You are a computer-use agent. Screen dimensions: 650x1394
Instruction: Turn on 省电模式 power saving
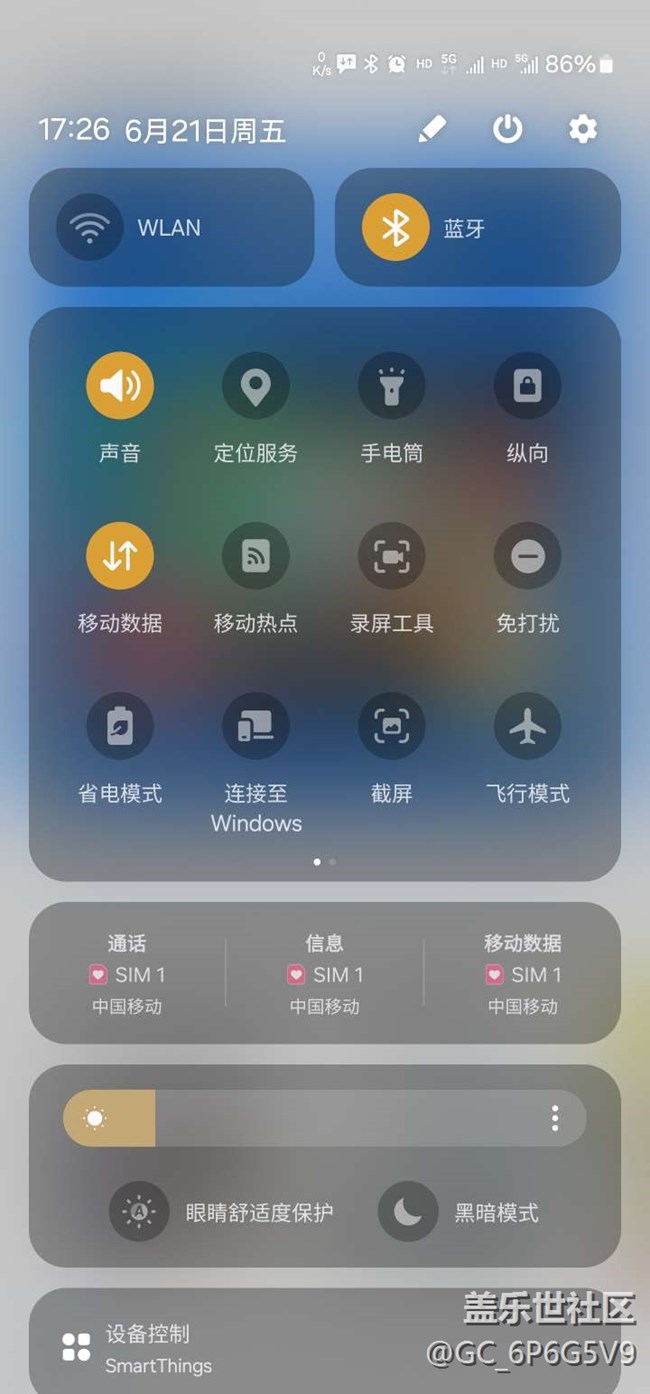[120, 727]
